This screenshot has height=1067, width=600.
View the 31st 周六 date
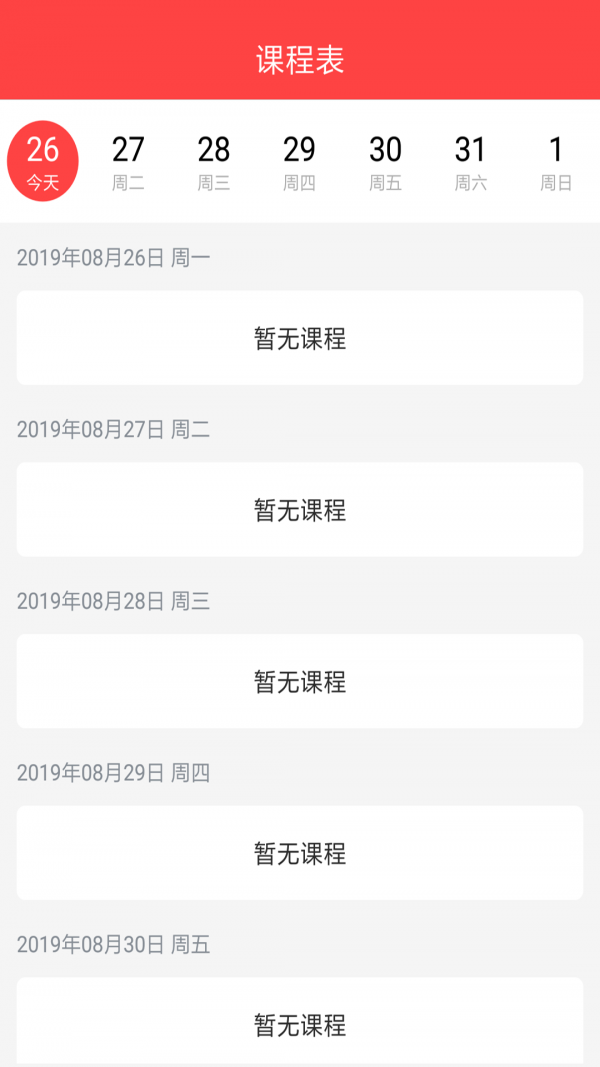point(470,162)
